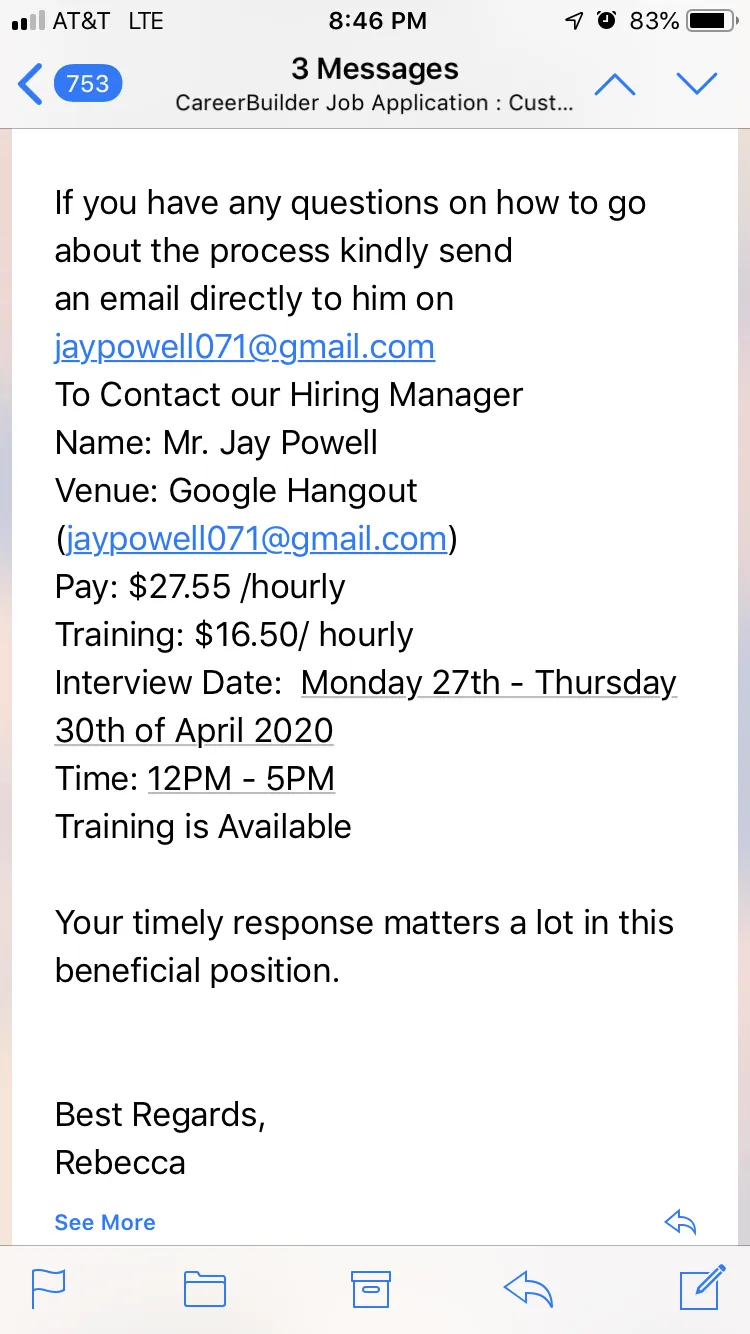Open the jaypowell071@gmail.com link above 'To Contact our Hiring Manager'

245,347
